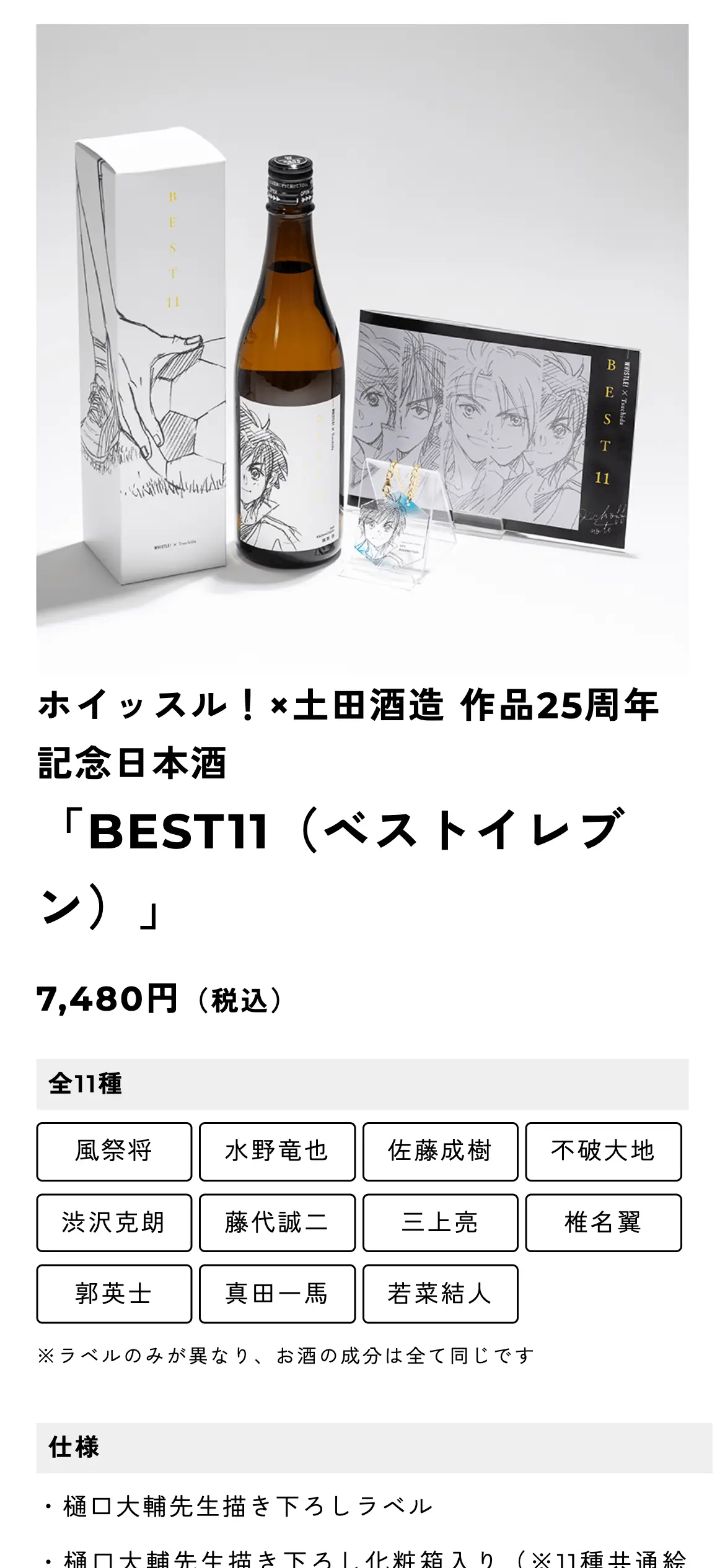This screenshot has width=725, height=1568.
Task: Choose the 郭英士 option
Action: click(x=114, y=1294)
